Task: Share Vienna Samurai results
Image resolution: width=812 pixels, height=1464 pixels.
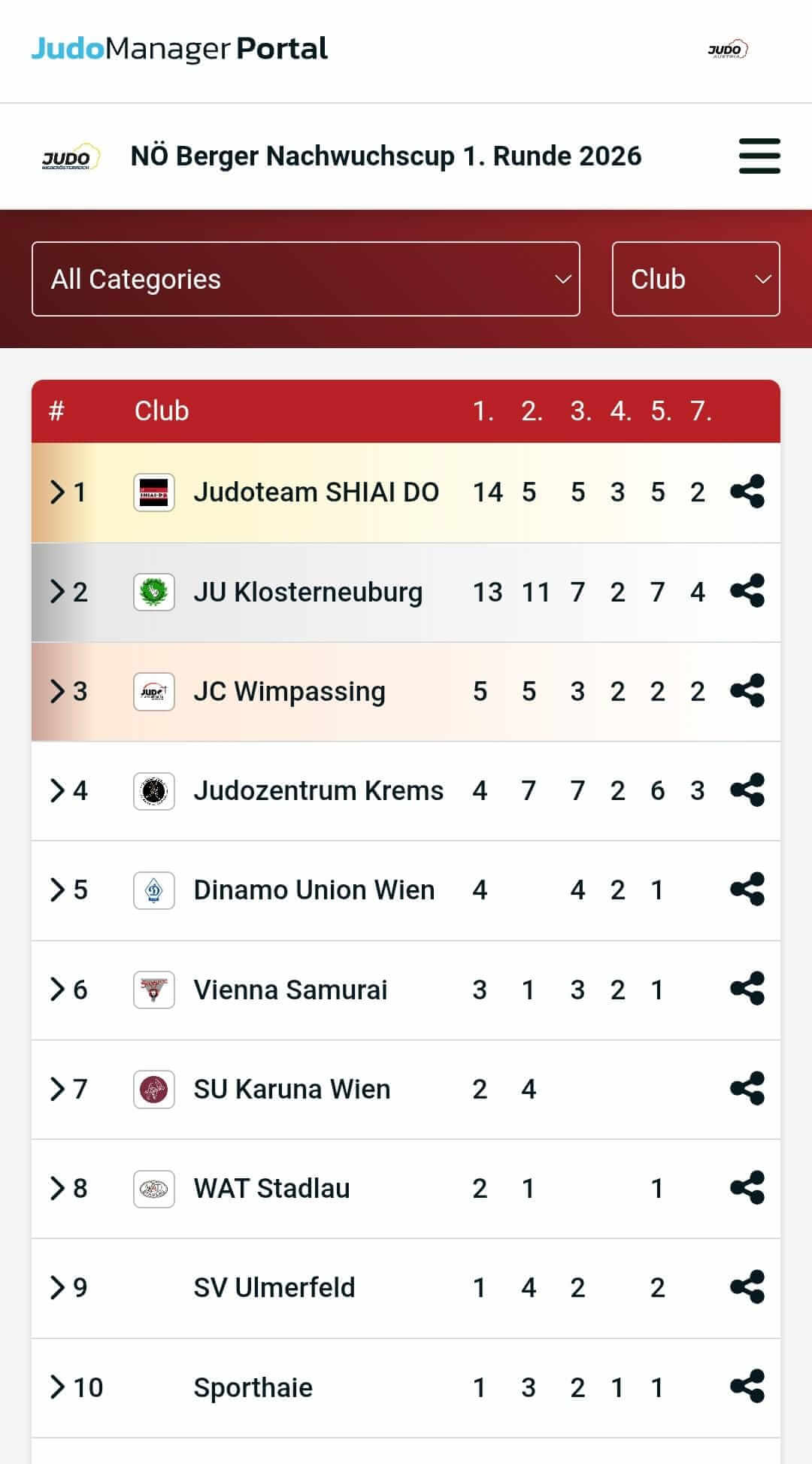Action: [747, 989]
